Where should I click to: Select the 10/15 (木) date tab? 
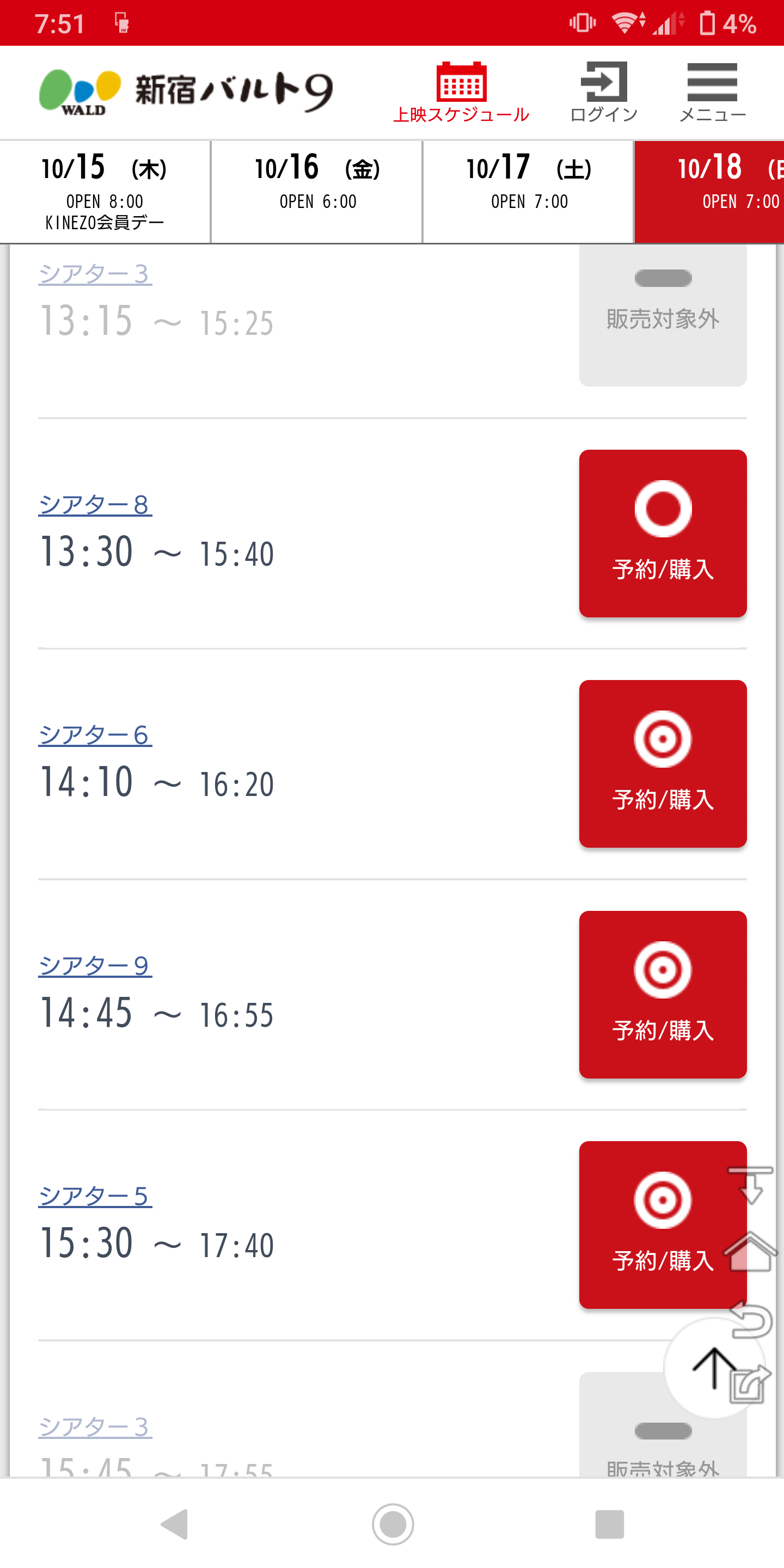(105, 192)
